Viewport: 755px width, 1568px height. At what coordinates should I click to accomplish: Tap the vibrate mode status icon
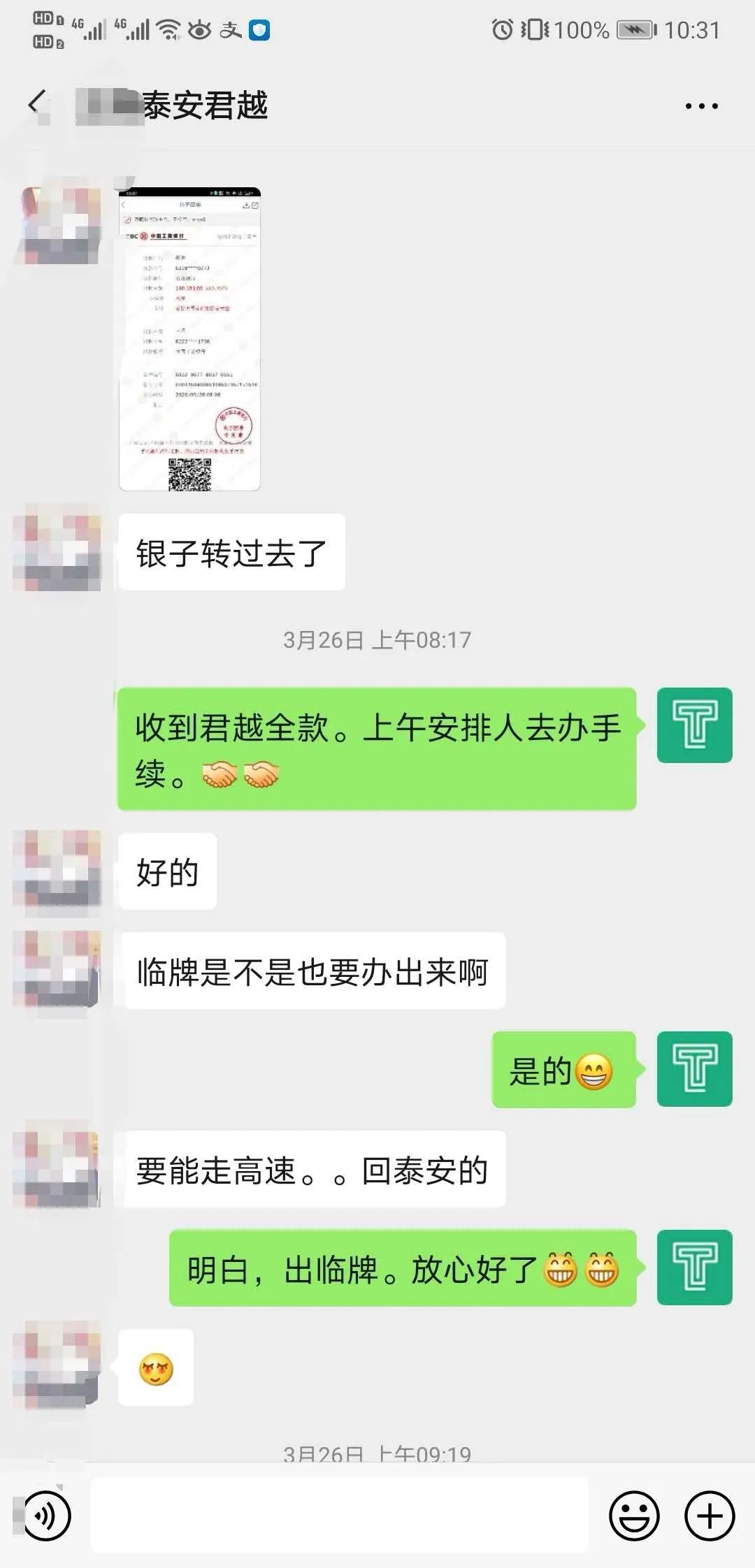534,30
